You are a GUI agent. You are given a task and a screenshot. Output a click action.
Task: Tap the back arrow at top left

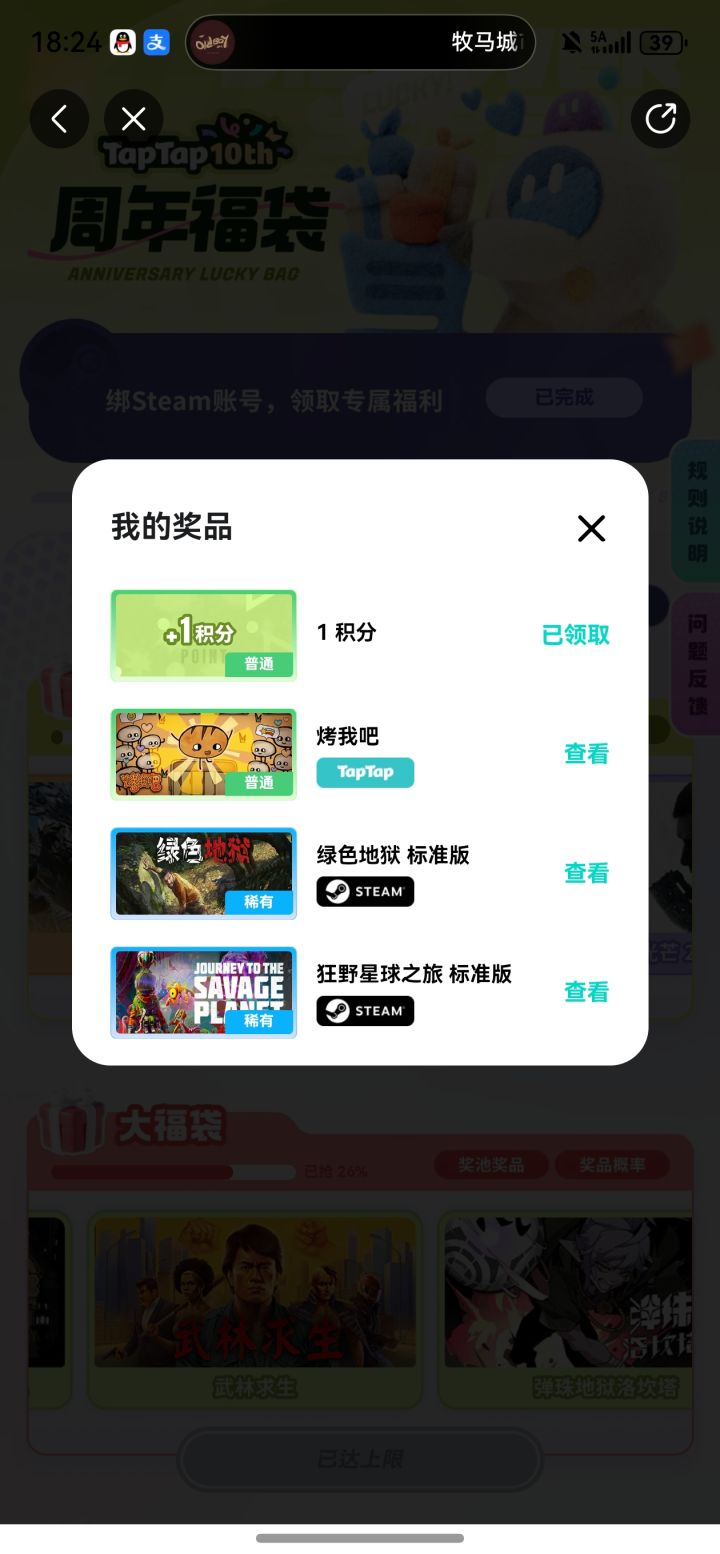59,119
